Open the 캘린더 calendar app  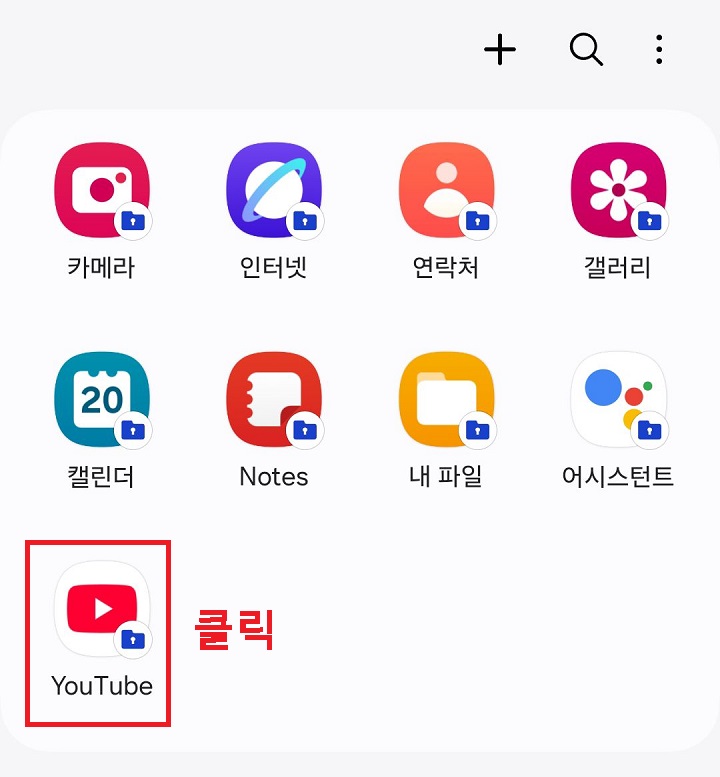(103, 398)
